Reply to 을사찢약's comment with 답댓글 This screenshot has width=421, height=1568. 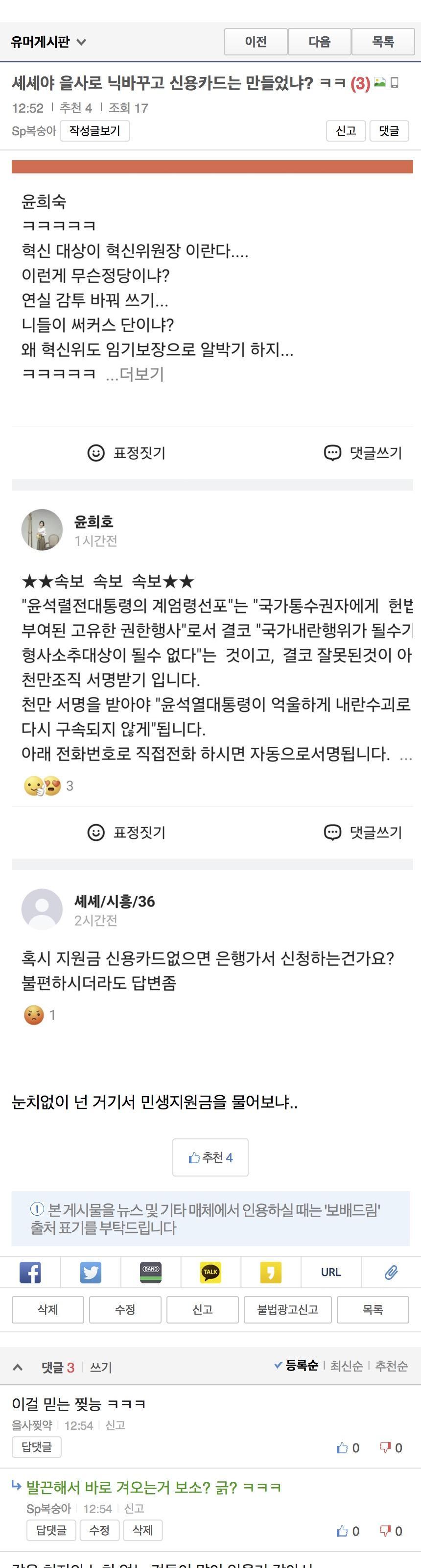[37, 1447]
